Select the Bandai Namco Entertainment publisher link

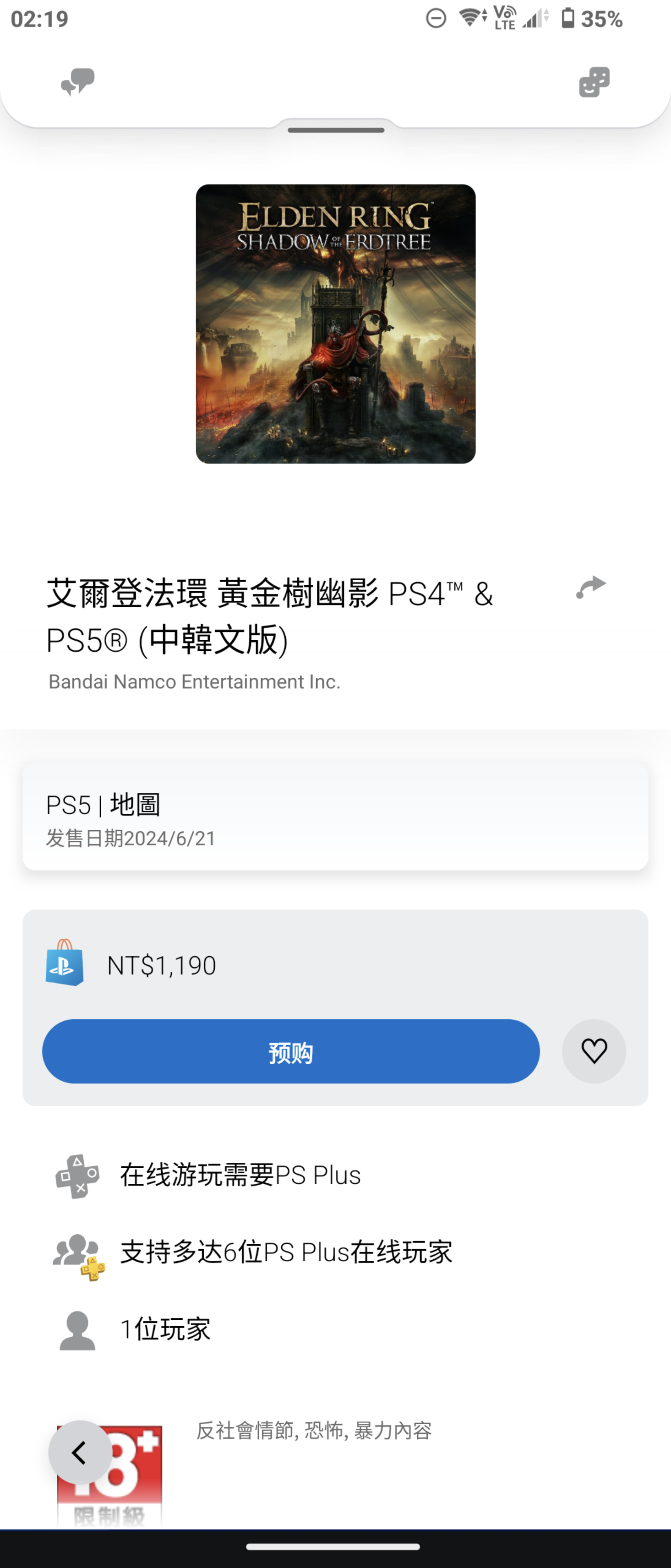(195, 682)
